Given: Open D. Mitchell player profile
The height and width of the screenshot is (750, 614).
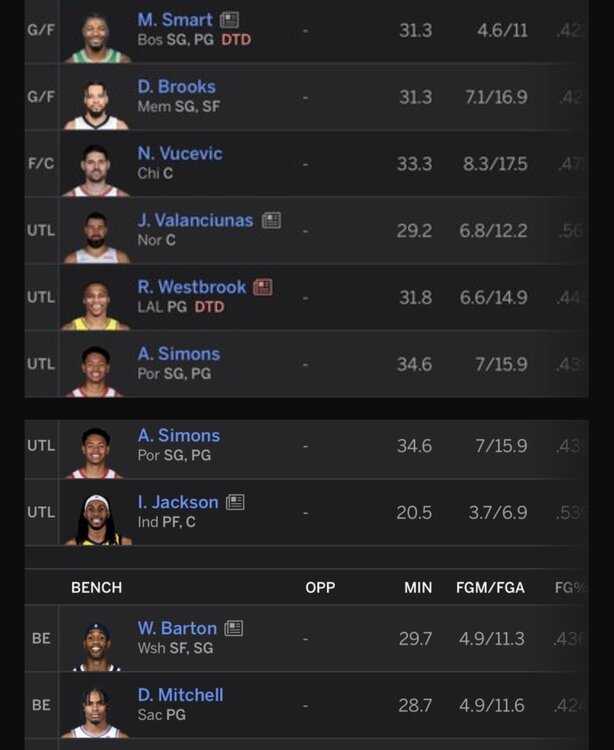Looking at the screenshot, I should tap(180, 695).
